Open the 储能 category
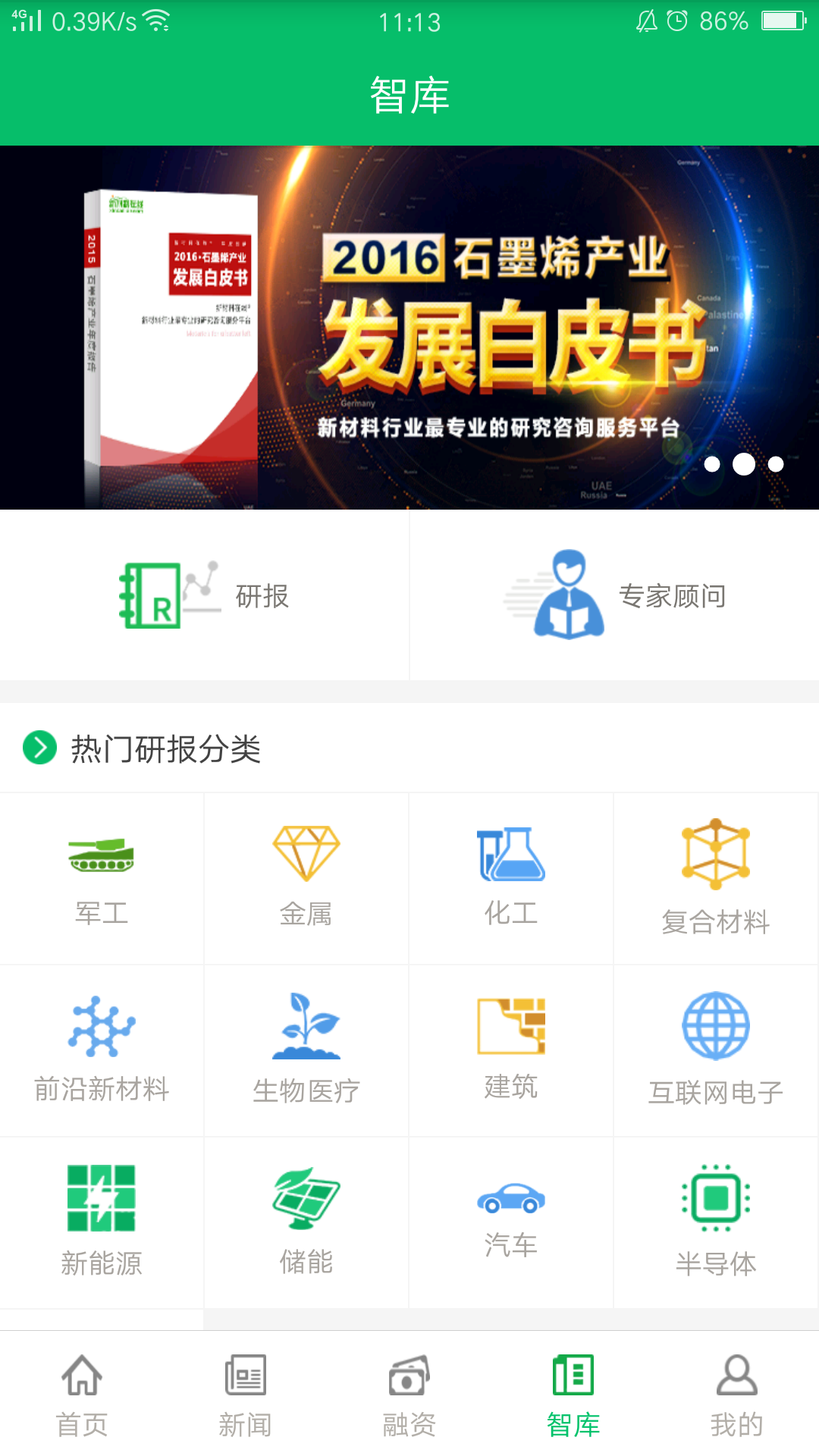Viewport: 819px width, 1456px height. coord(306,1222)
